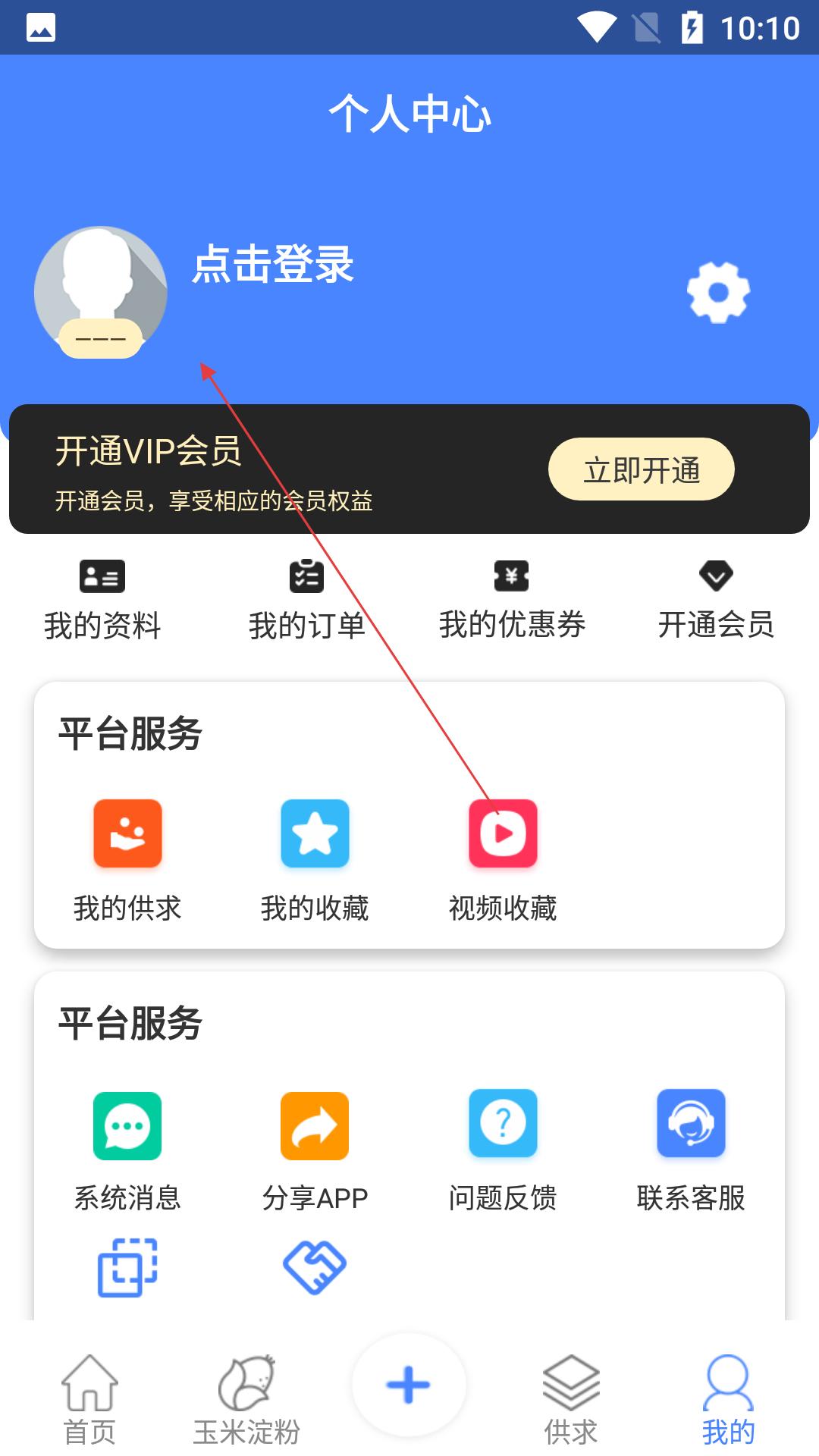Open 我的资料

click(x=102, y=600)
